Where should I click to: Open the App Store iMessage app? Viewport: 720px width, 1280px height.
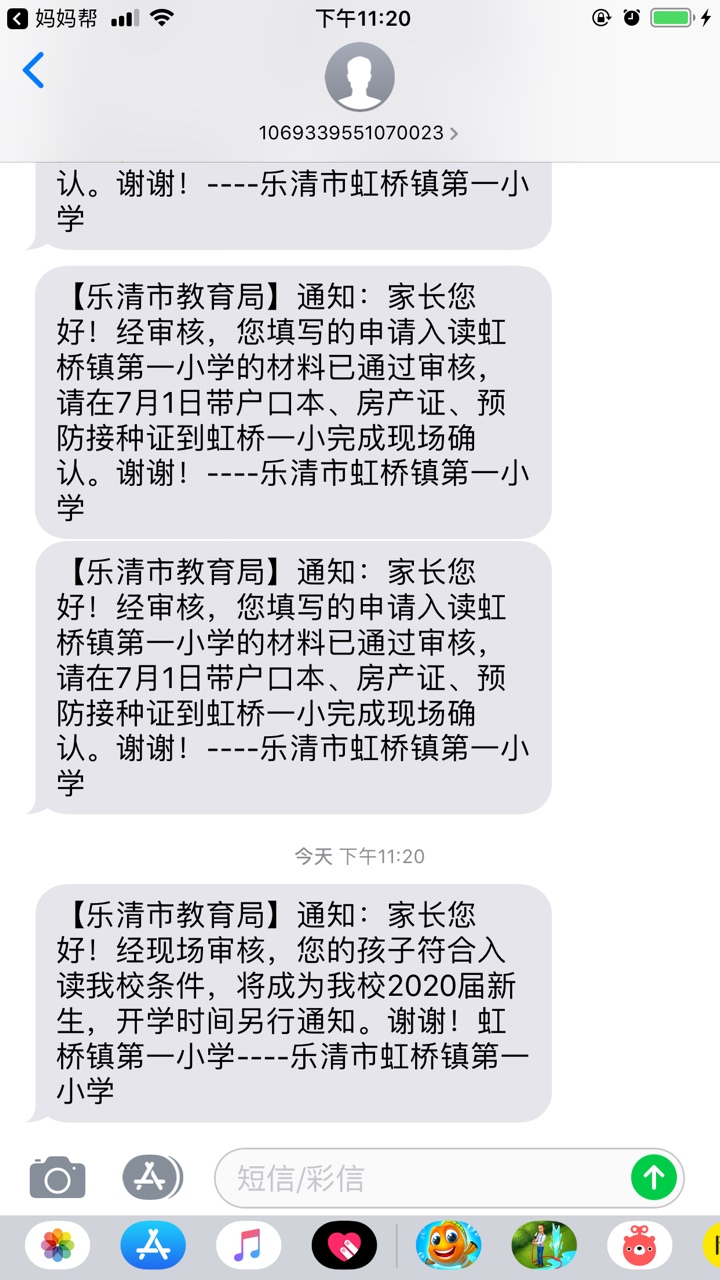pos(153,1246)
